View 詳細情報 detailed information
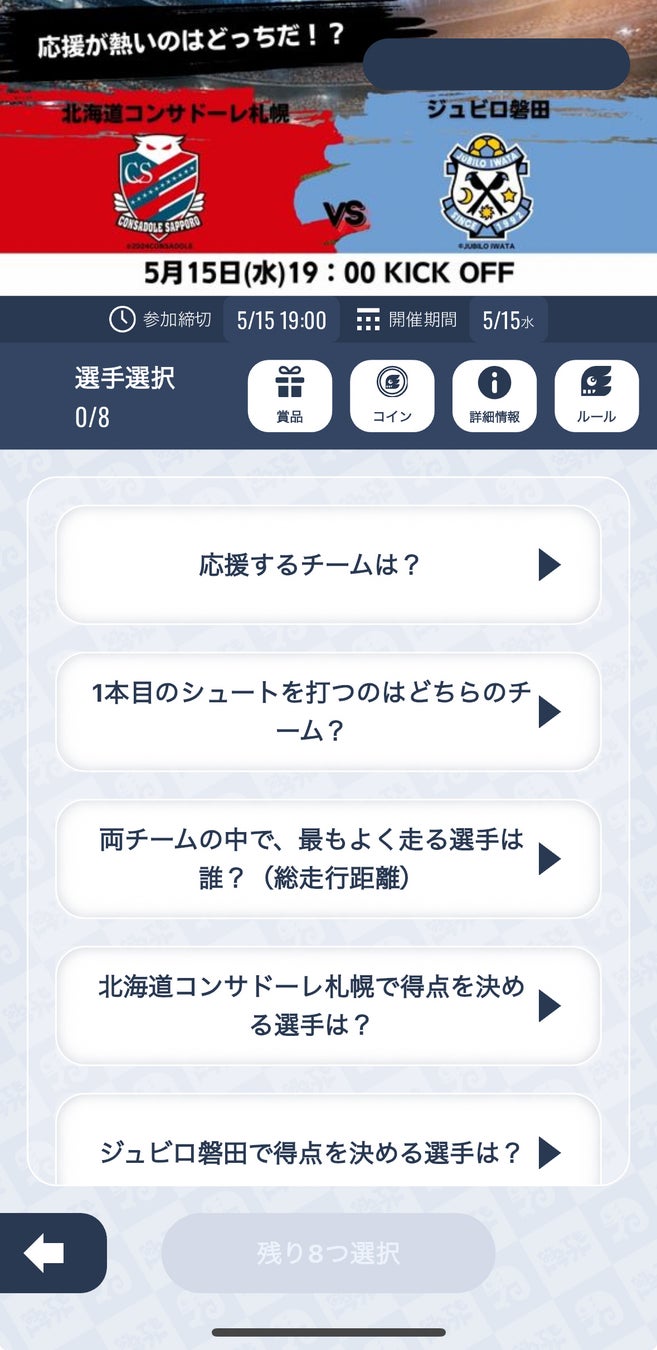 pos(494,396)
